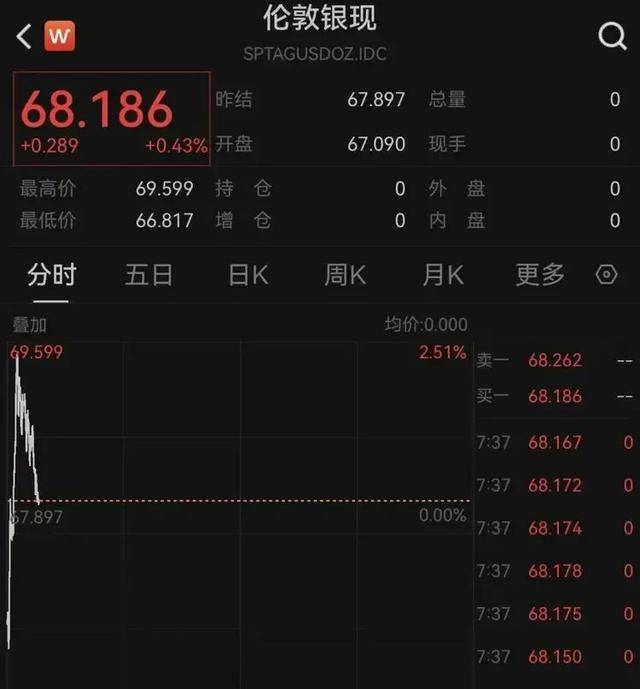640x689 pixels.
Task: Tap the orange W badge icon
Action: pyautogui.click(x=60, y=37)
